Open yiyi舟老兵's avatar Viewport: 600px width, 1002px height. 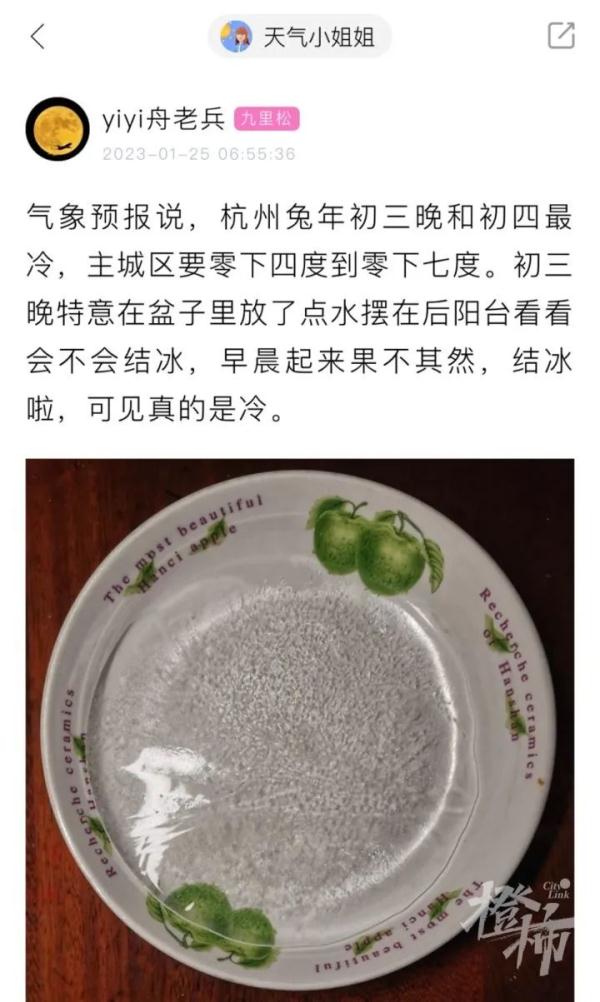pos(57,129)
